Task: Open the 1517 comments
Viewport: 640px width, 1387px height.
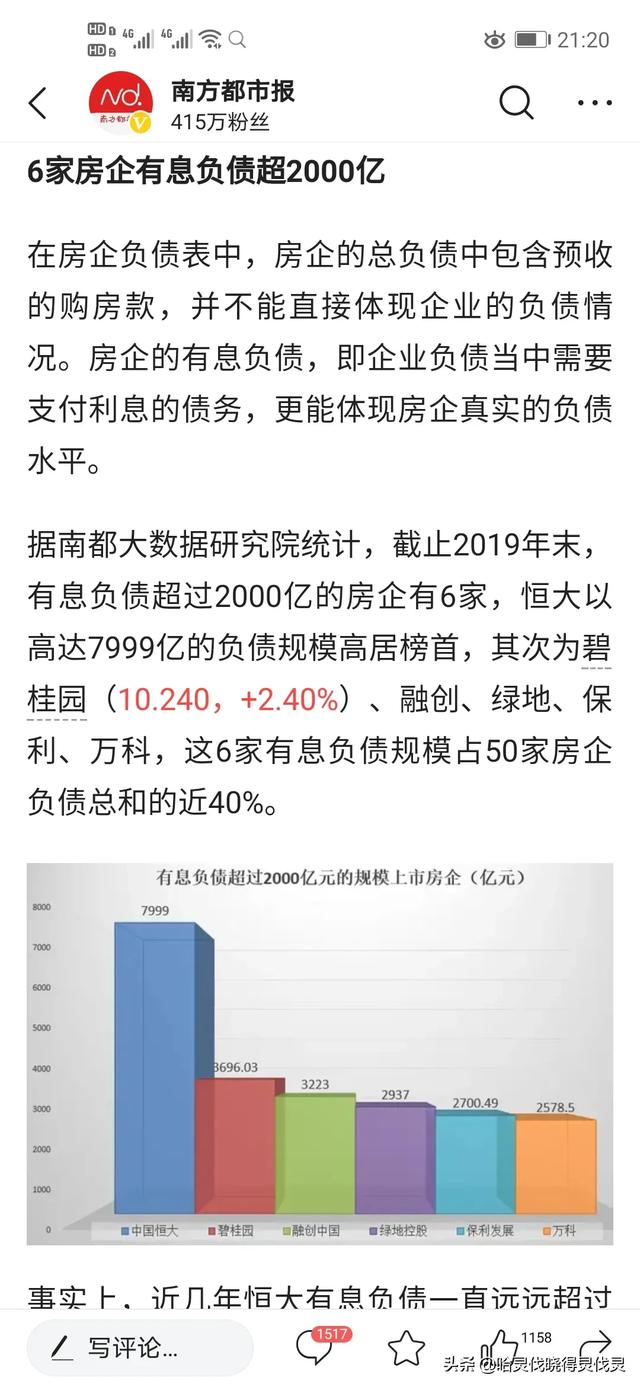Action: pyautogui.click(x=315, y=1347)
